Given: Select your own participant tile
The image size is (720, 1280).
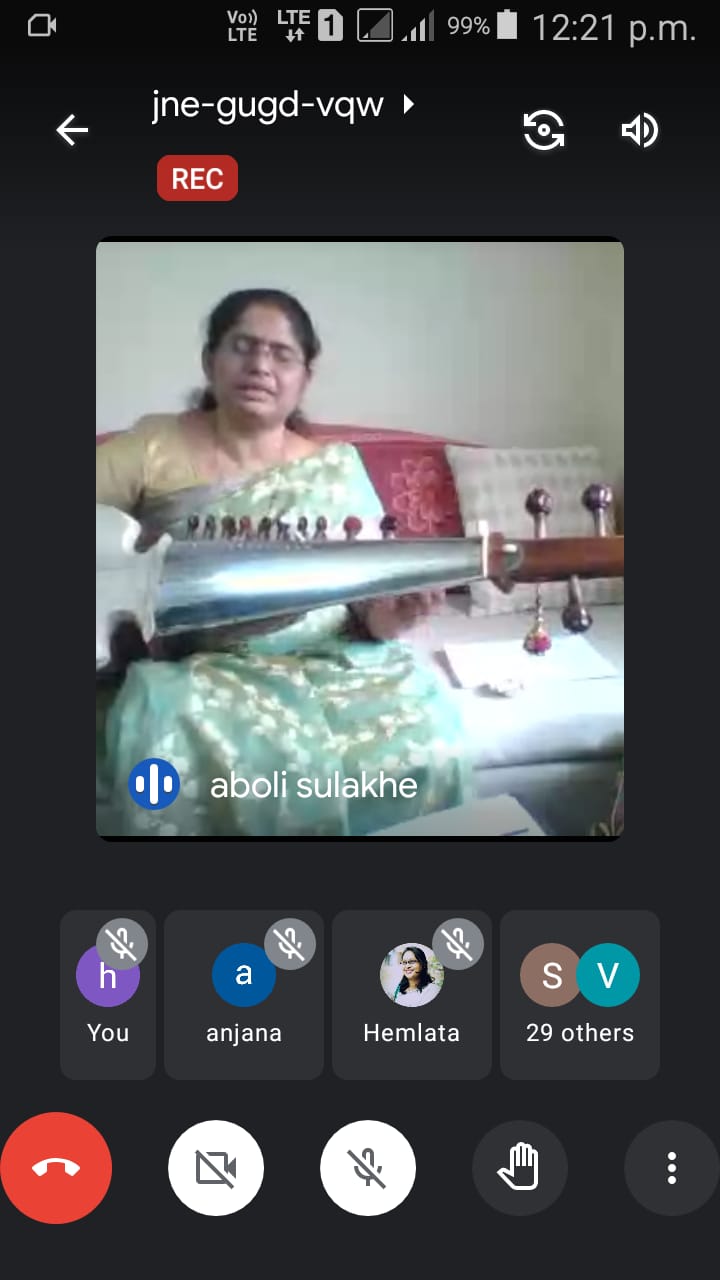Looking at the screenshot, I should click(108, 994).
